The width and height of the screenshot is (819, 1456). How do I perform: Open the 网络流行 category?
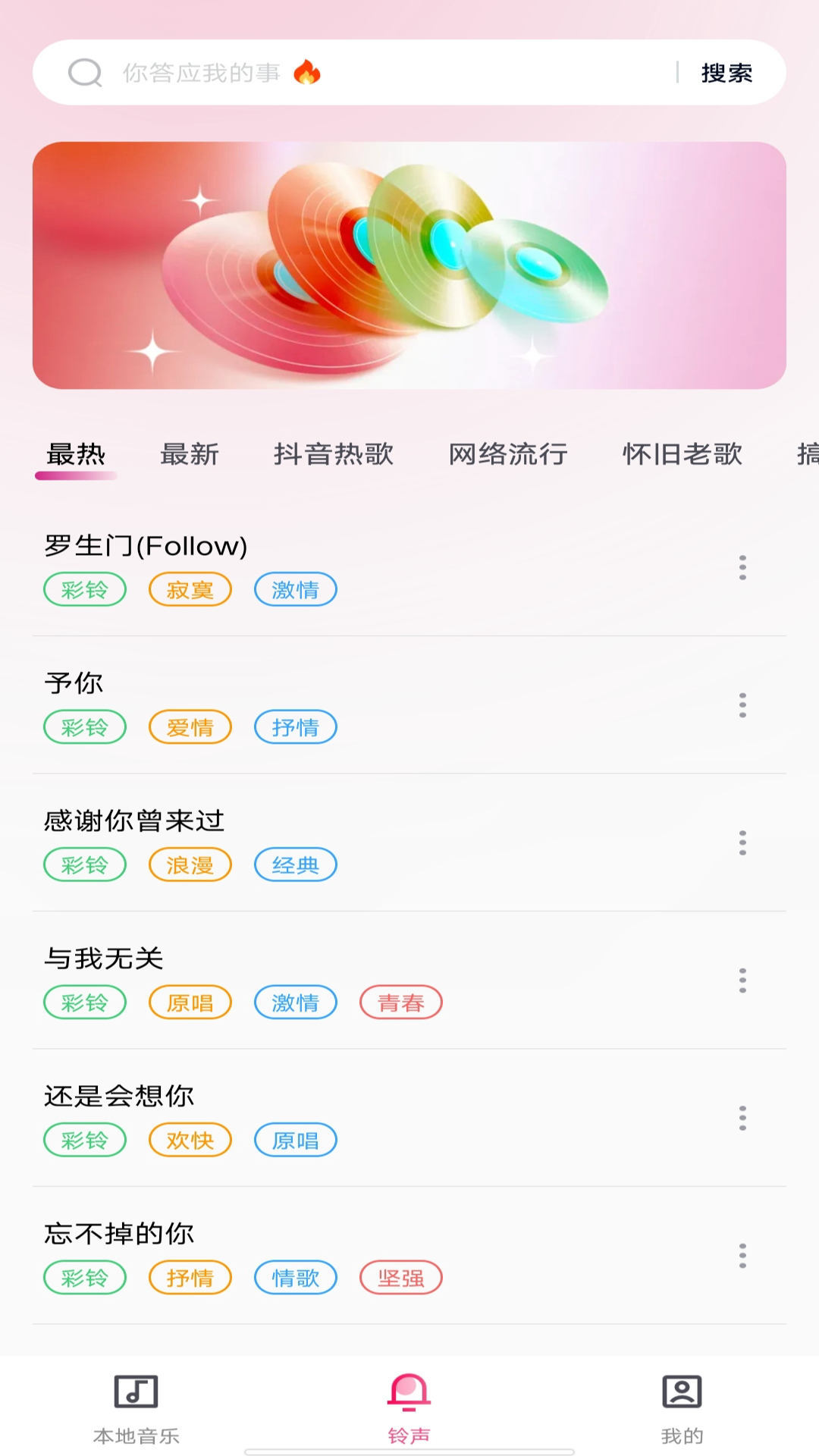pyautogui.click(x=508, y=454)
